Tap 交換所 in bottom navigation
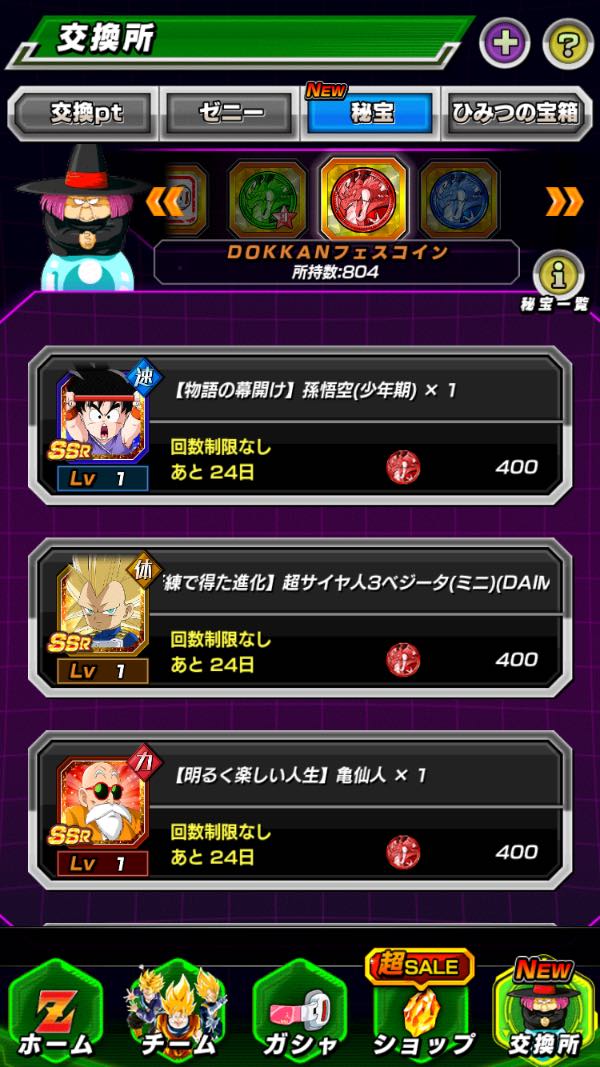The image size is (600, 1067). click(544, 1012)
